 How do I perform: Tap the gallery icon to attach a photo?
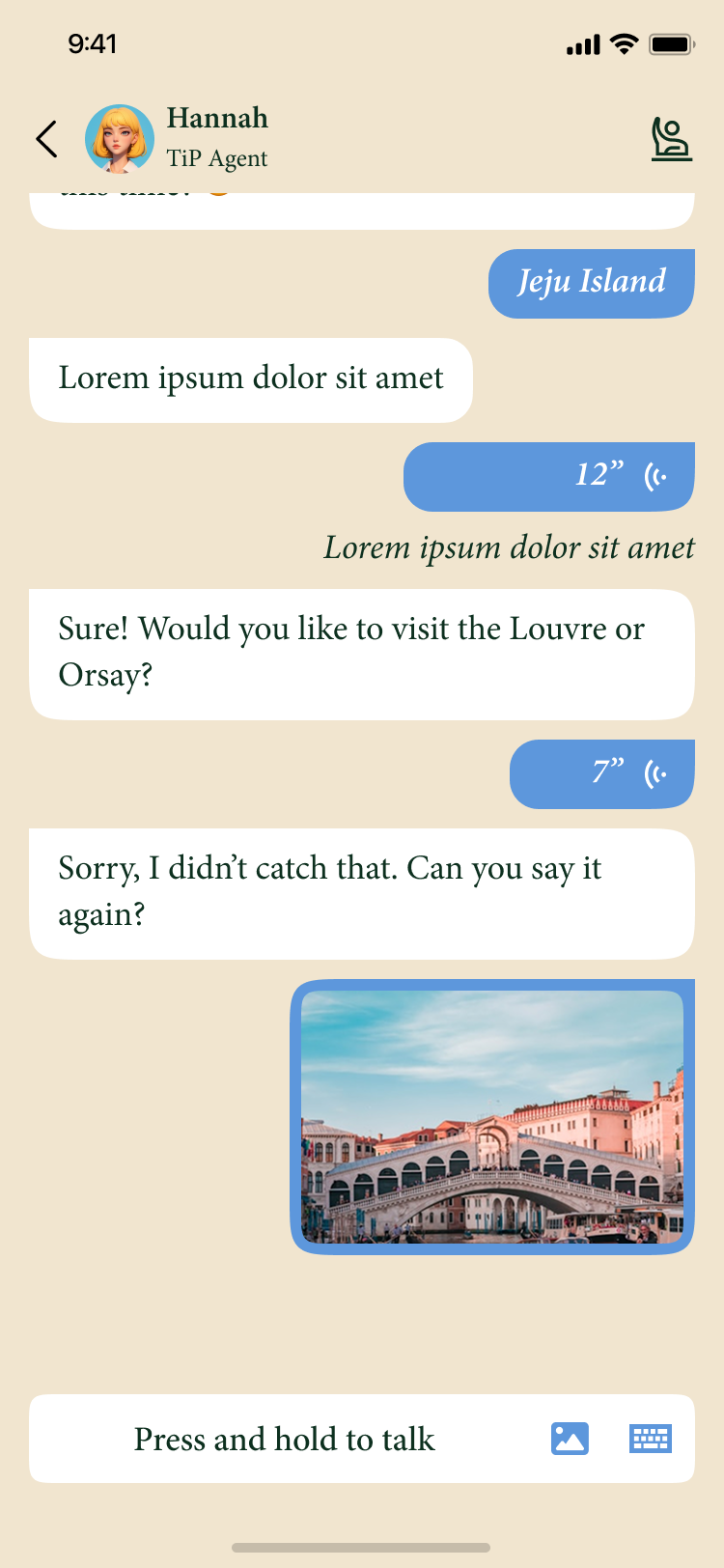(570, 1439)
